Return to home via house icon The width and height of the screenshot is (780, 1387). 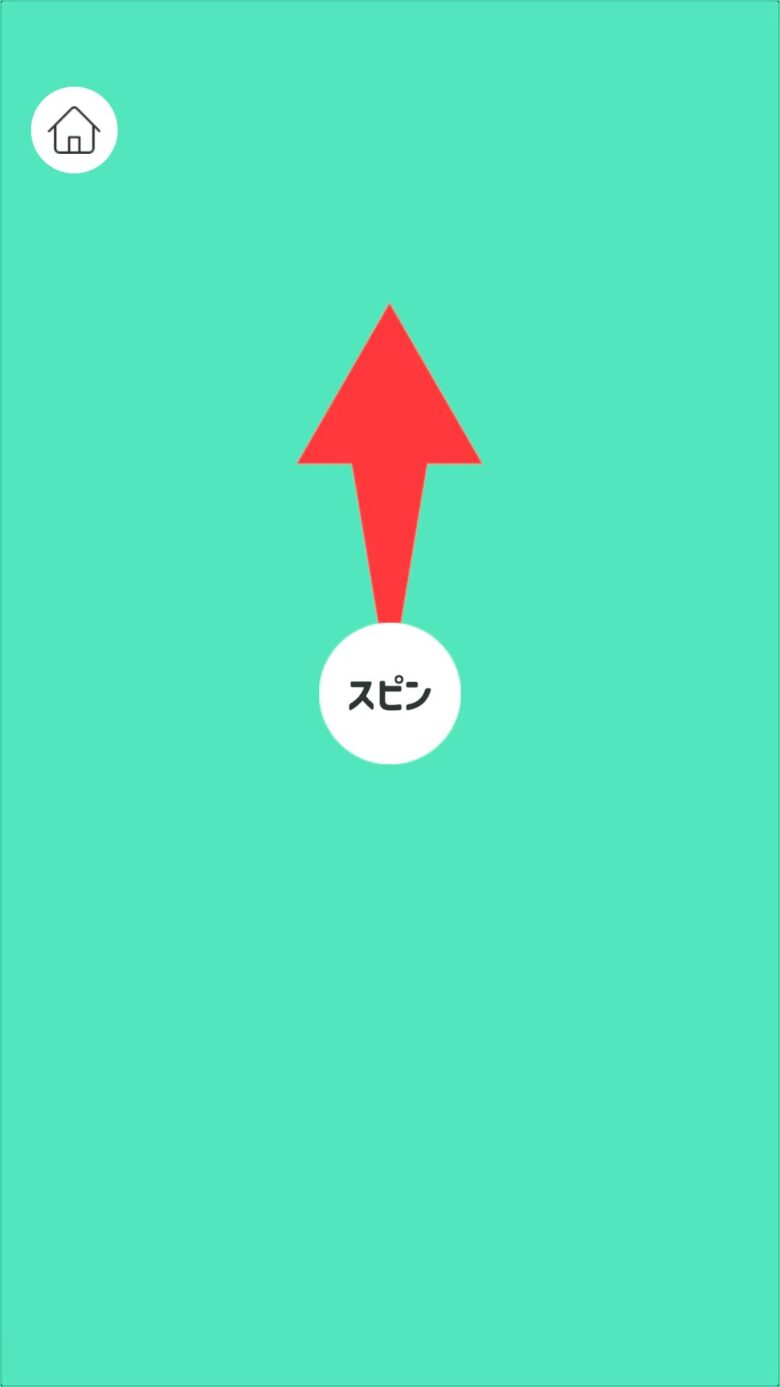pos(74,130)
